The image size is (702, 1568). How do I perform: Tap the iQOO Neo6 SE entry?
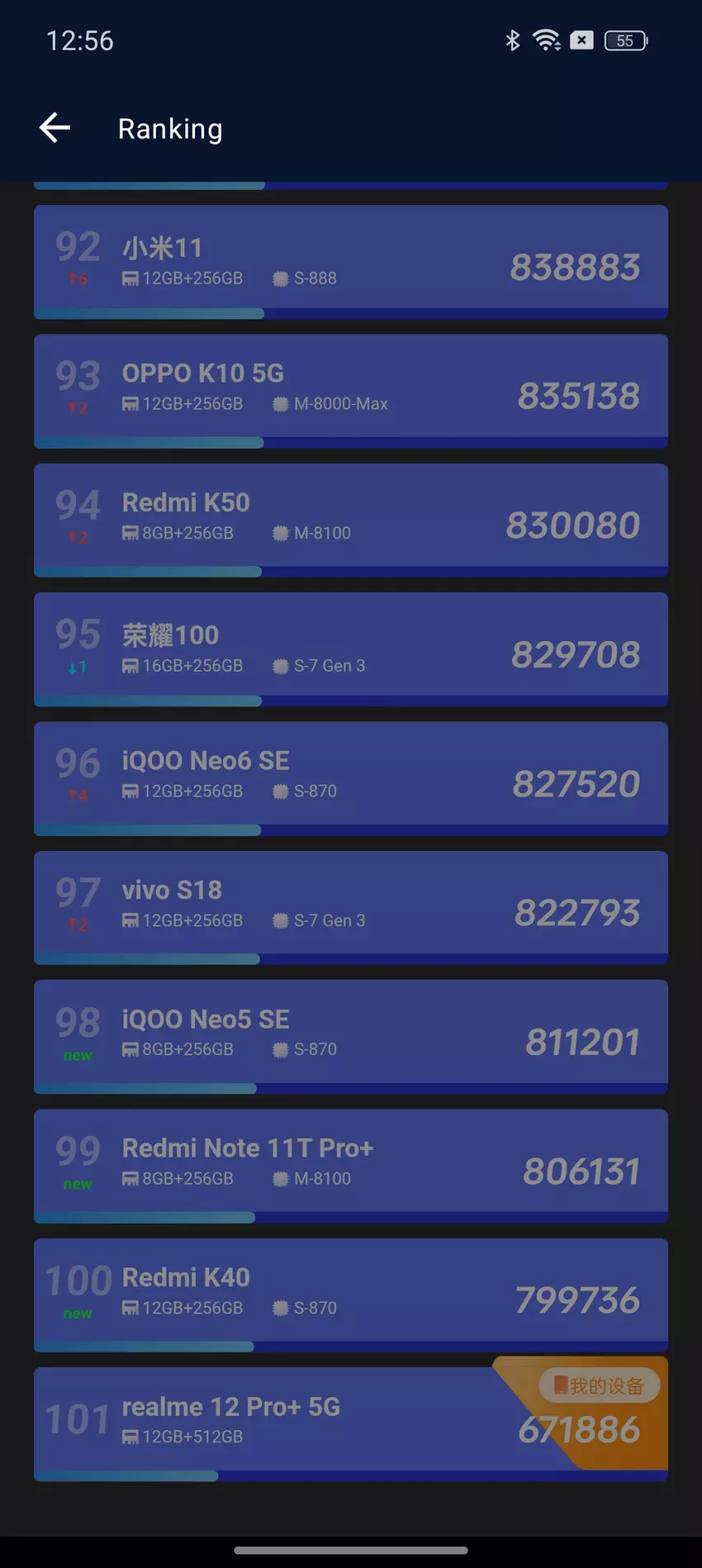click(350, 777)
